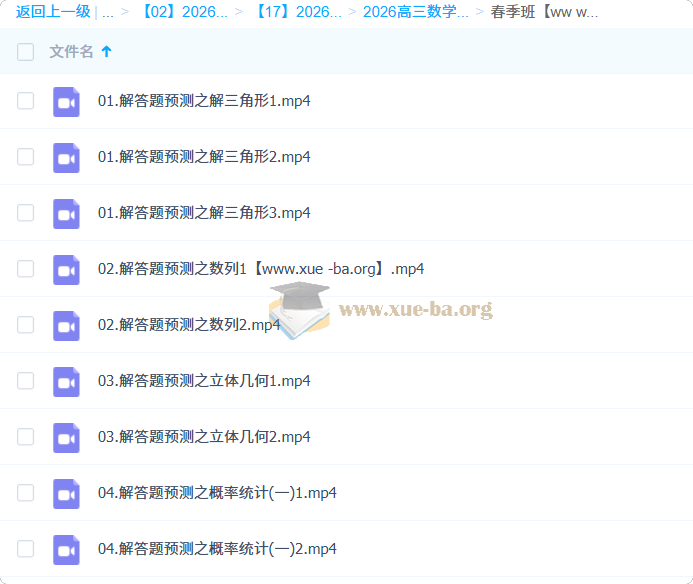
Task: Open the 【17】2026 breadcrumb folder
Action: point(297,12)
